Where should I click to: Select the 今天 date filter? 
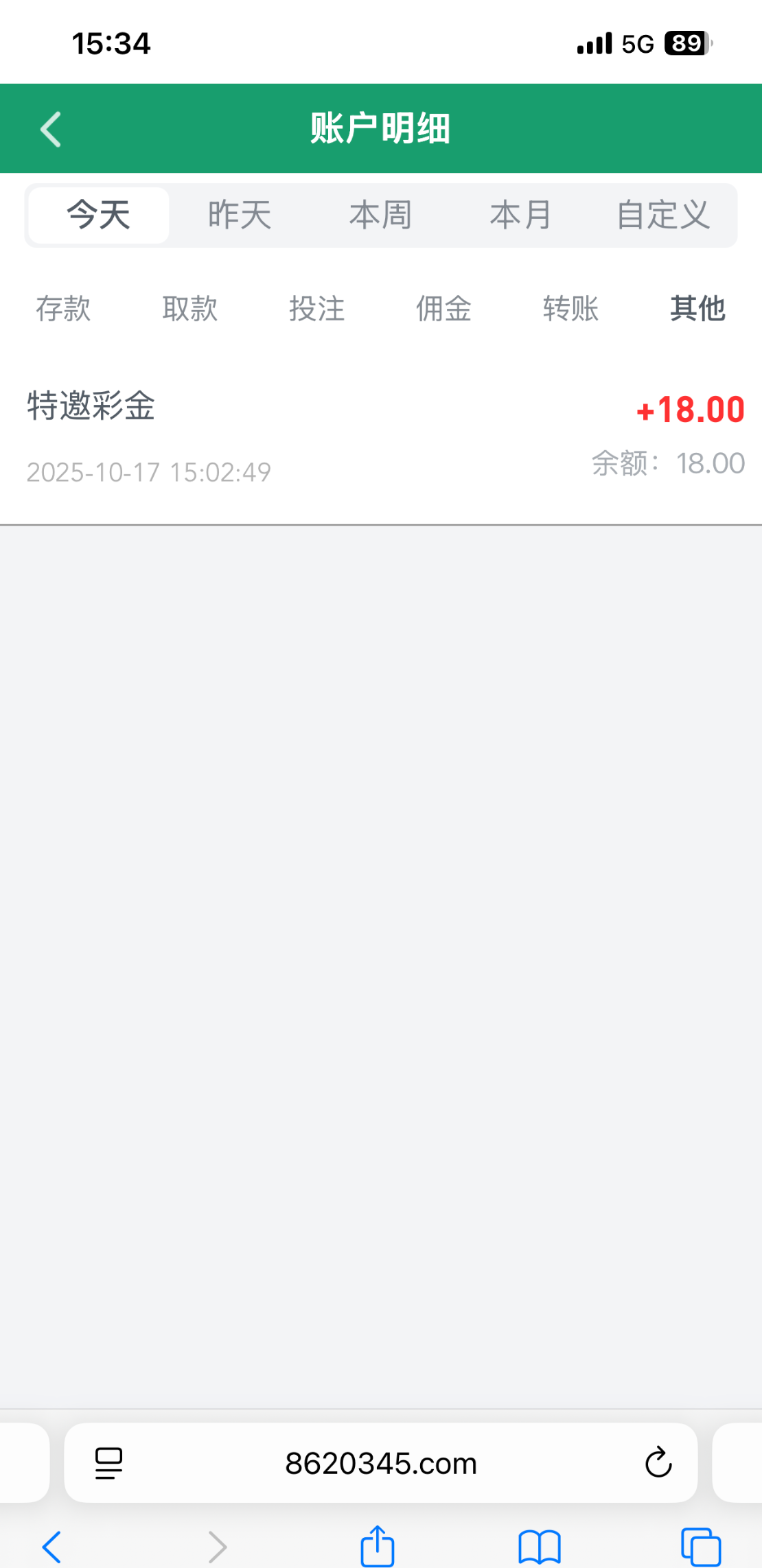coord(99,215)
